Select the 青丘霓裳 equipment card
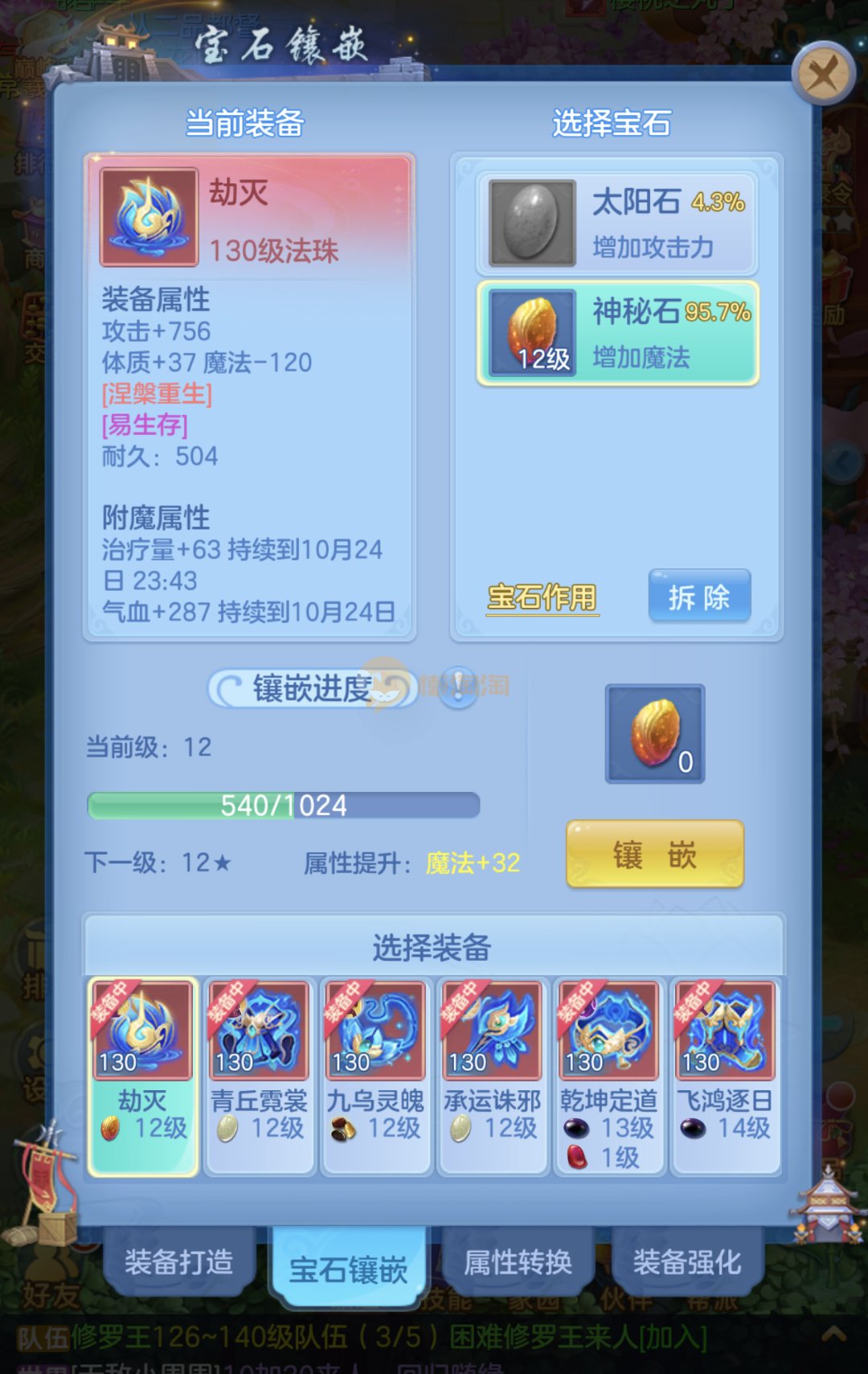The image size is (868, 1374). point(260,1077)
